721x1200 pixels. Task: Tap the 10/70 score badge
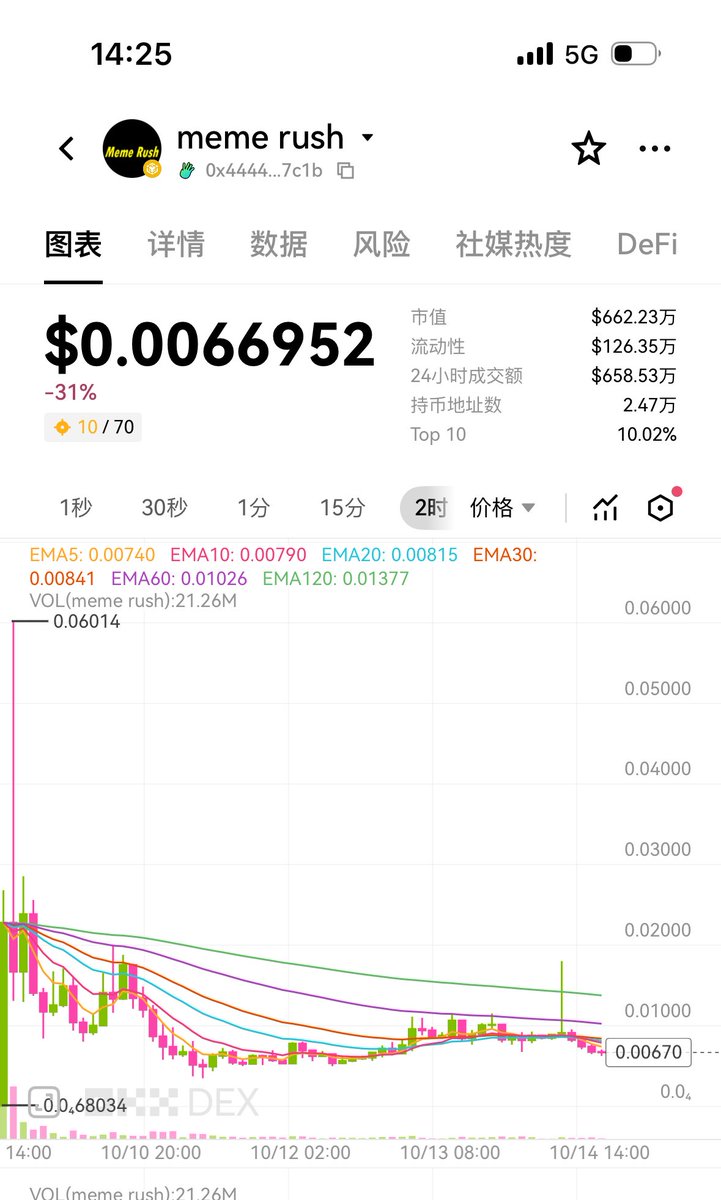click(93, 427)
